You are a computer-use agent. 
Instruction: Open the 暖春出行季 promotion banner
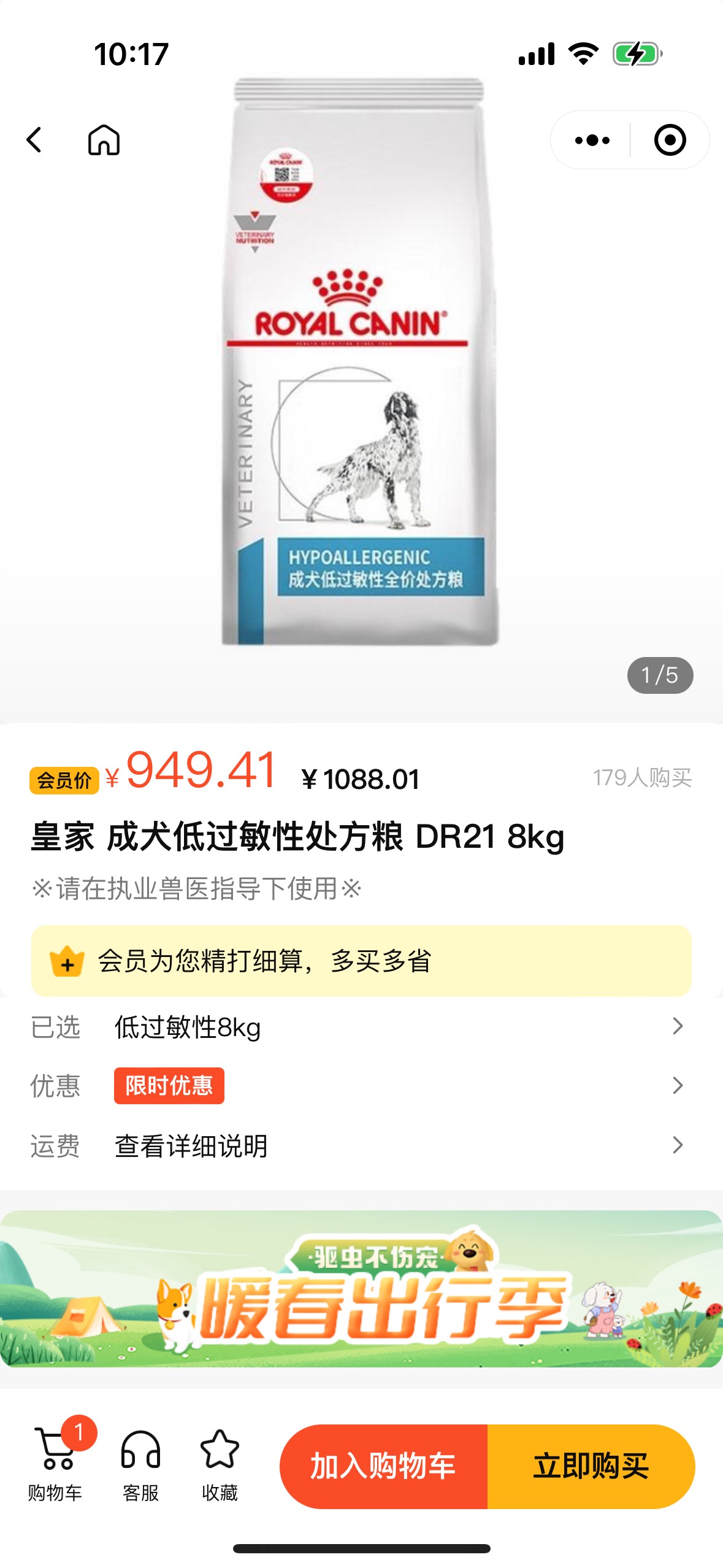click(x=361, y=1288)
